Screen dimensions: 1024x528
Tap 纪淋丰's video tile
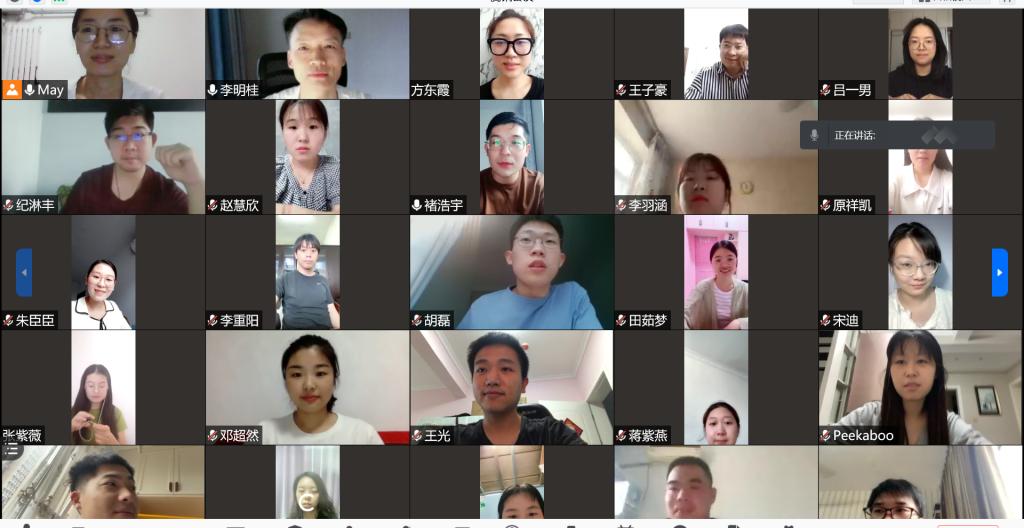pos(103,155)
